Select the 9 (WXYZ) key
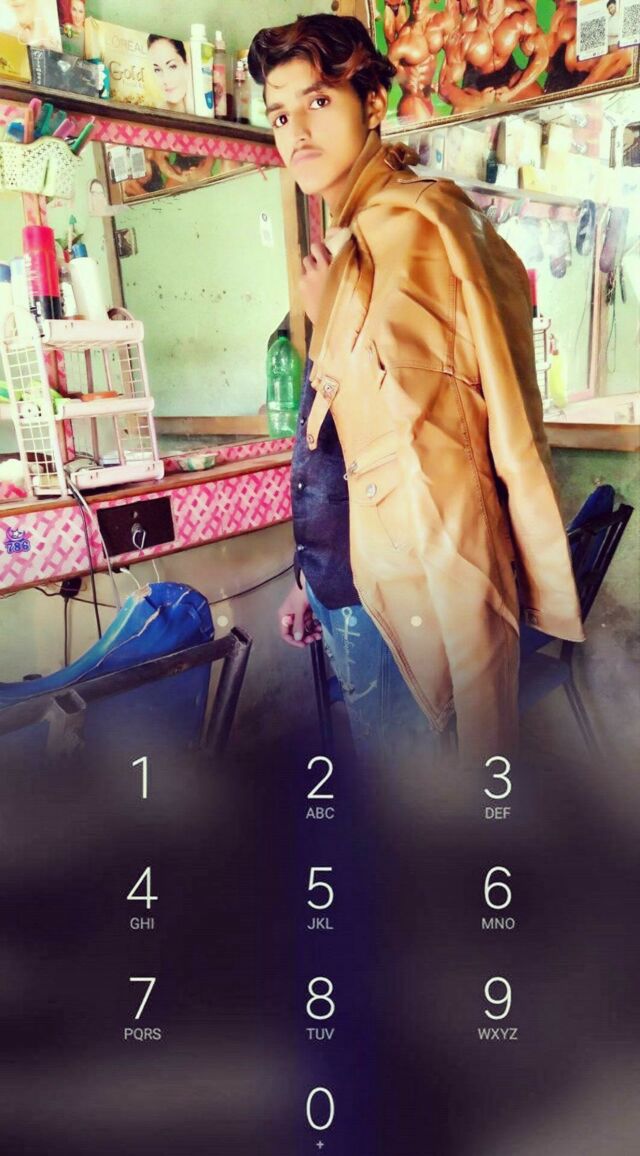Image resolution: width=640 pixels, height=1156 pixels. point(497,1006)
